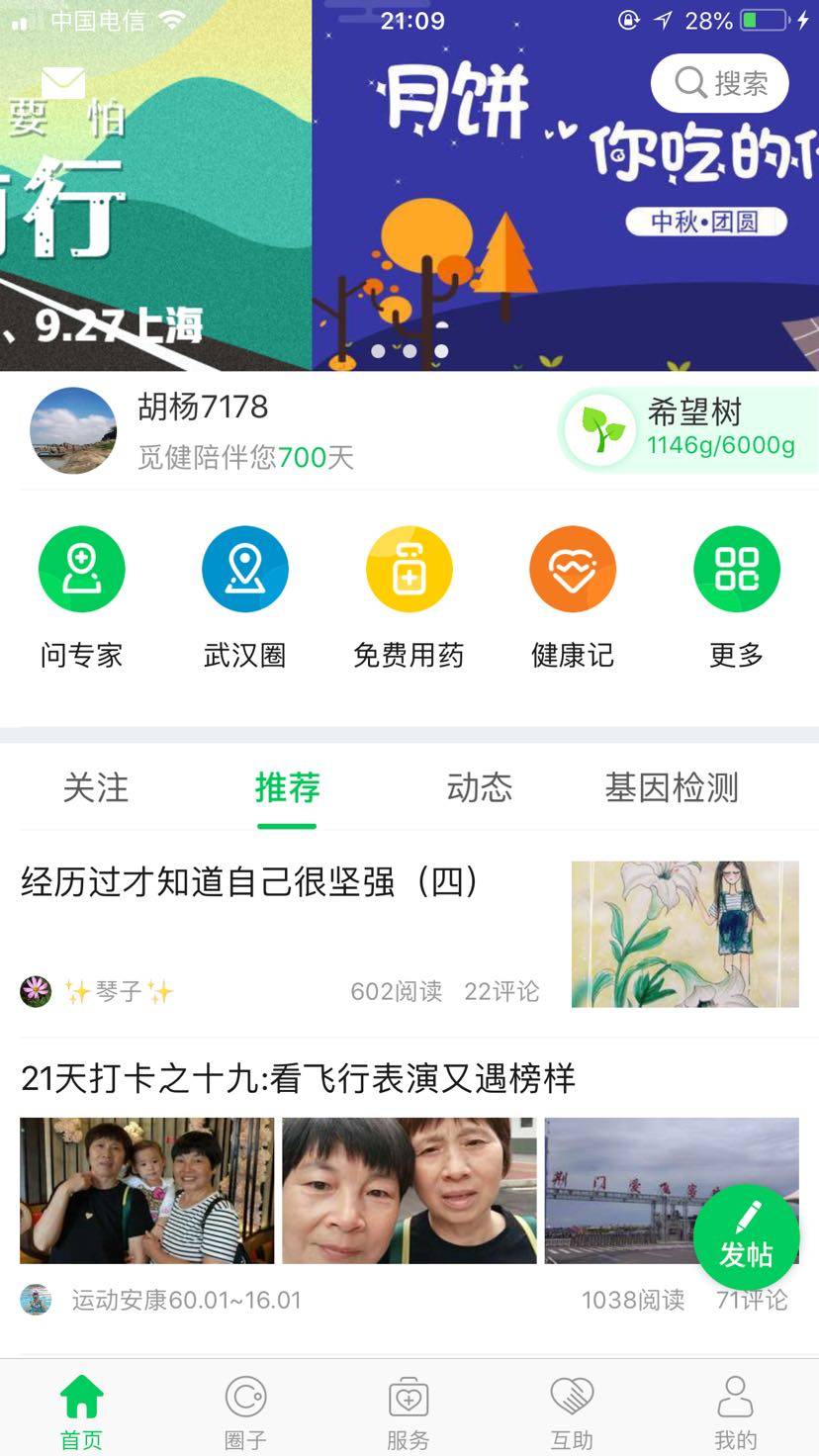This screenshot has width=819, height=1456.
Task: Open the messages envelope icon
Action: [x=63, y=83]
